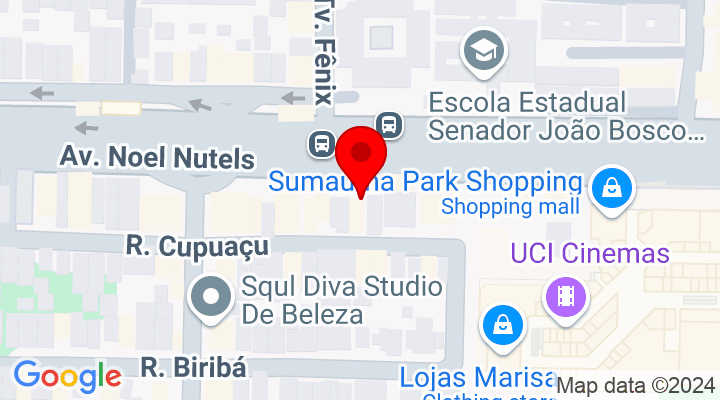Tap the bus stop icon beside Tv. Fênix
This screenshot has width=720, height=400.
[x=388, y=124]
